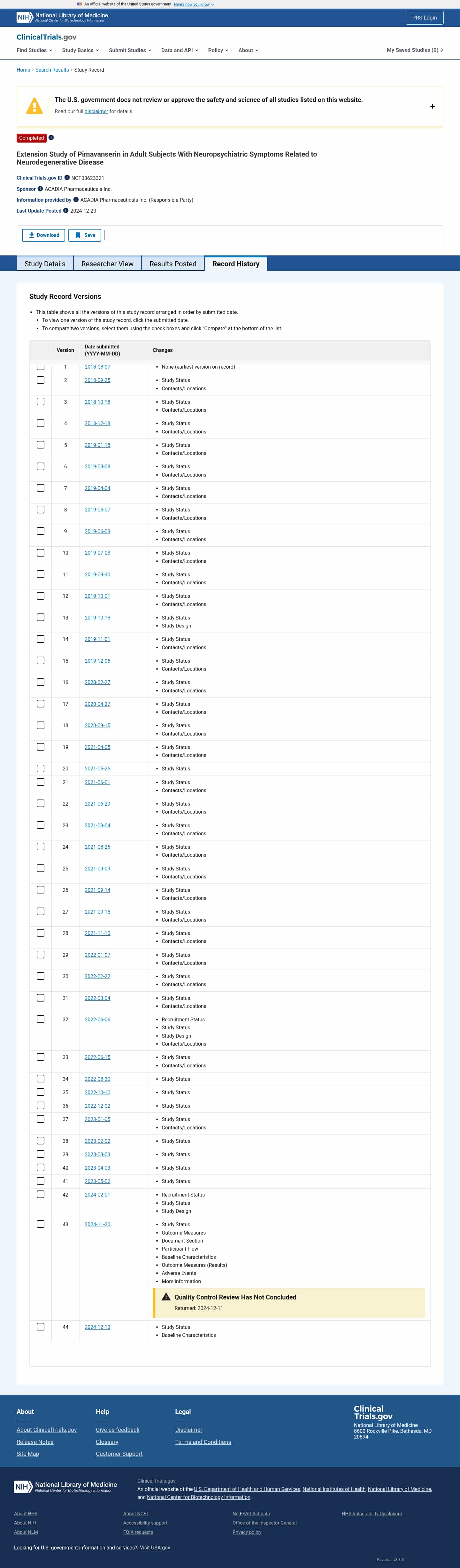Open the PRS Login button
Image resolution: width=460 pixels, height=1568 pixels.
[x=424, y=18]
